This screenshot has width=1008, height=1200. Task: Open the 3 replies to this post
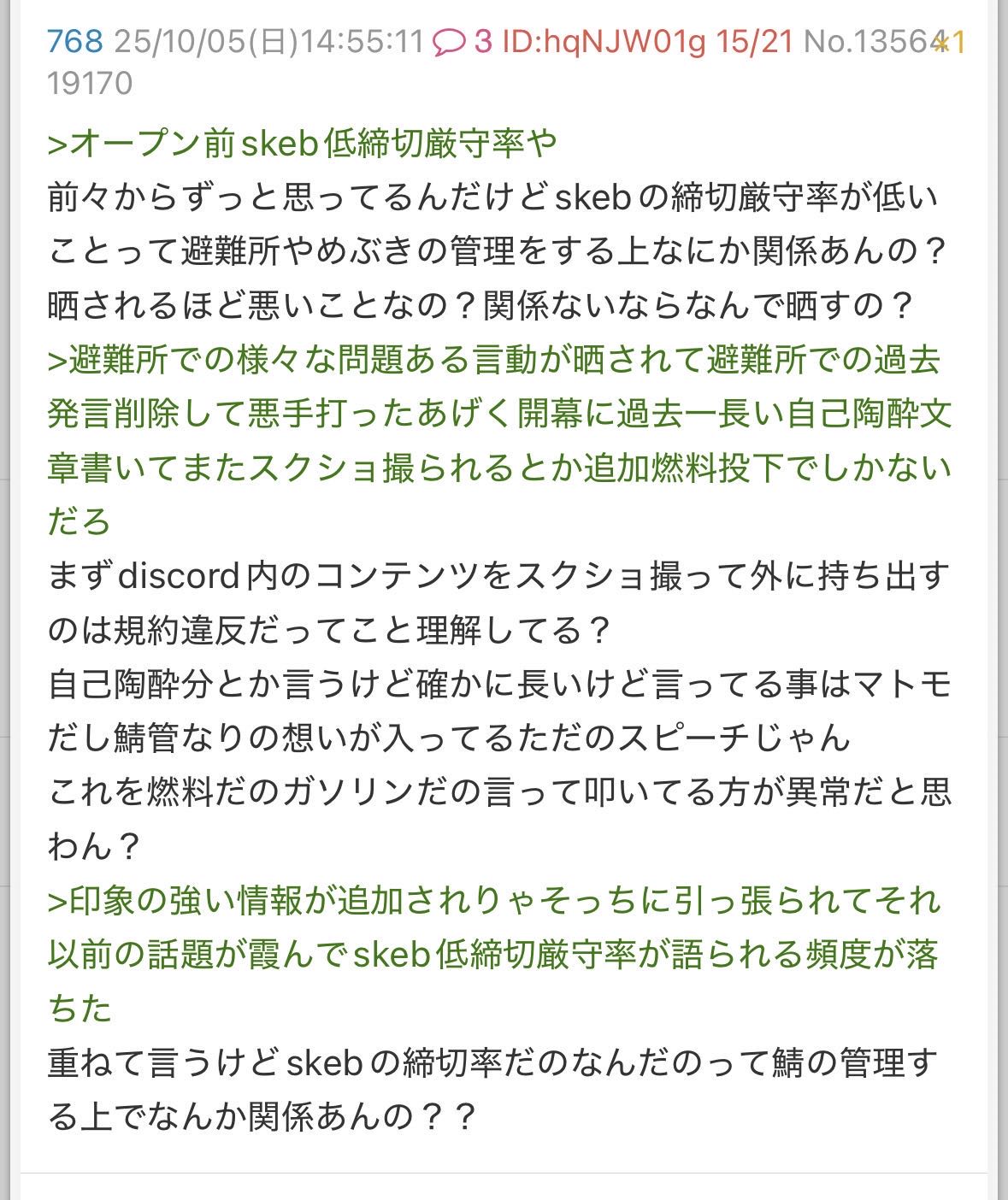point(463,41)
